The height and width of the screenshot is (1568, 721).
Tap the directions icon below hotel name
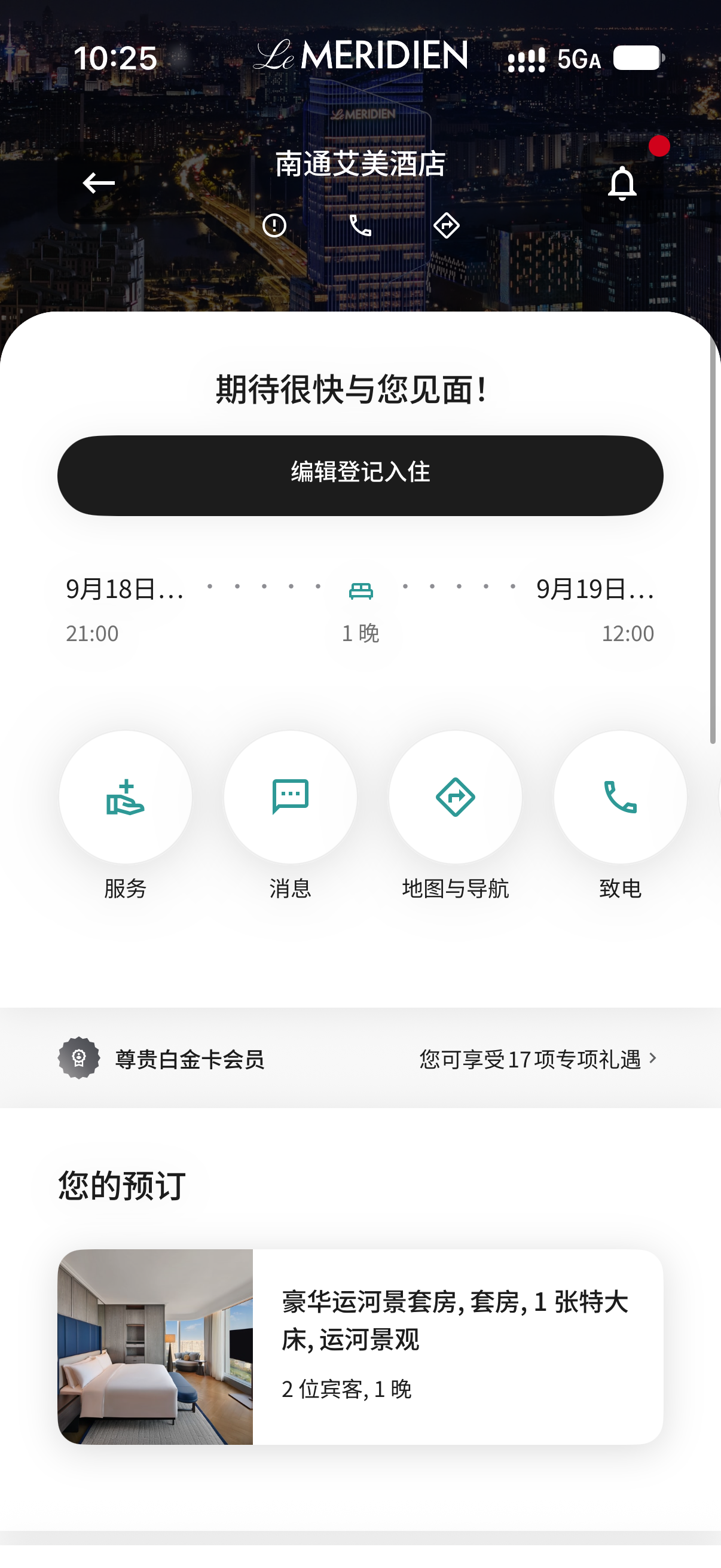[446, 225]
